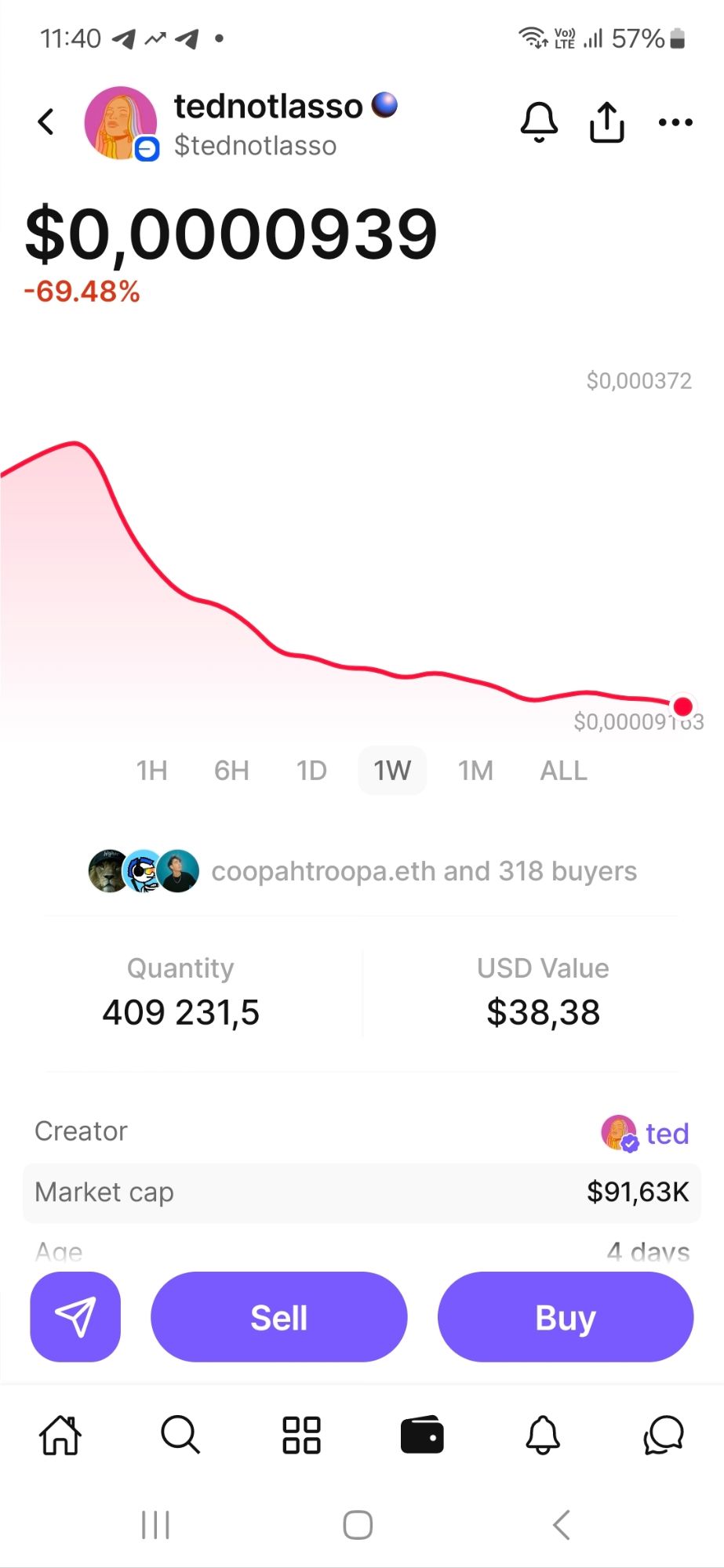Select the 1W chart range
Viewport: 724px width, 1568px height.
coord(392,771)
